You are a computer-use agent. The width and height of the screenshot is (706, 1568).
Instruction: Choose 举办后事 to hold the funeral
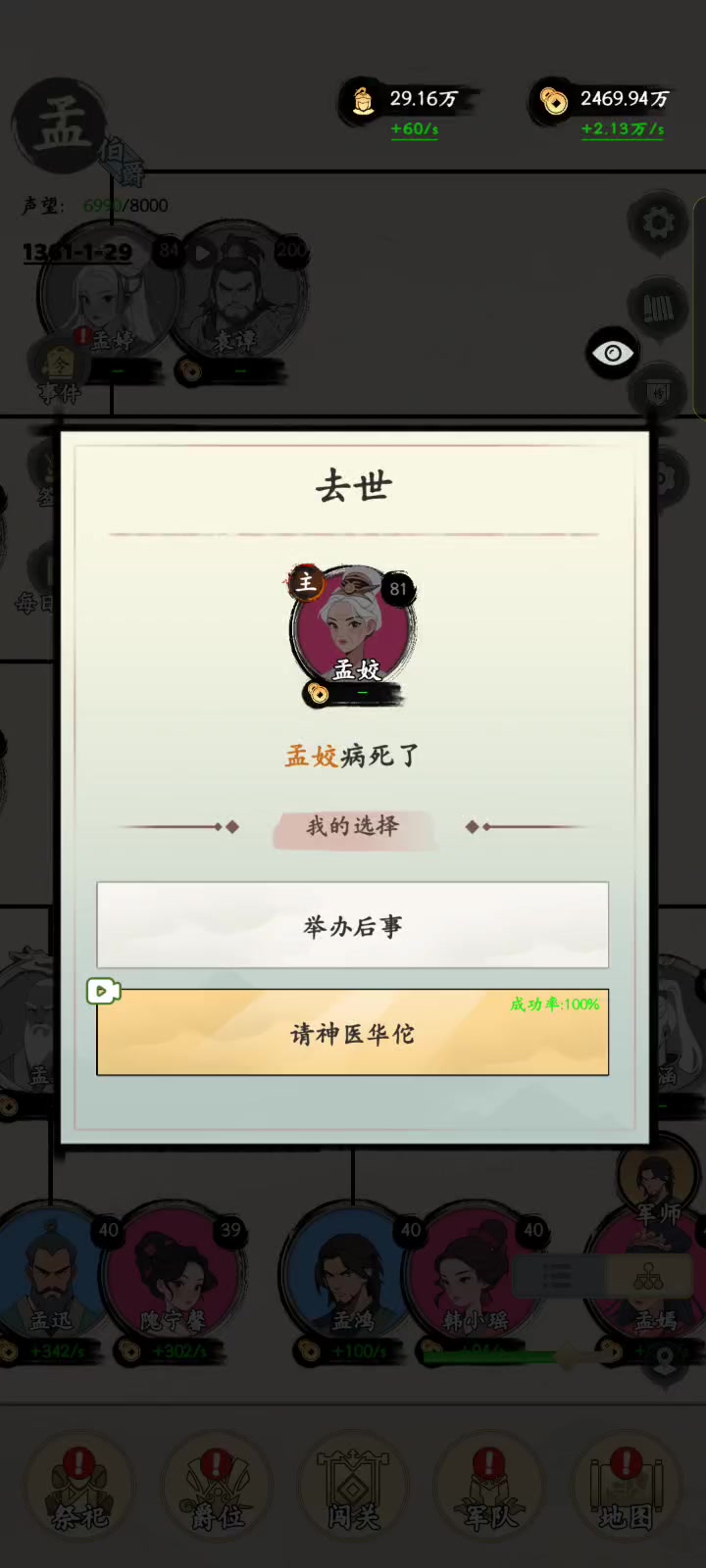tap(352, 925)
